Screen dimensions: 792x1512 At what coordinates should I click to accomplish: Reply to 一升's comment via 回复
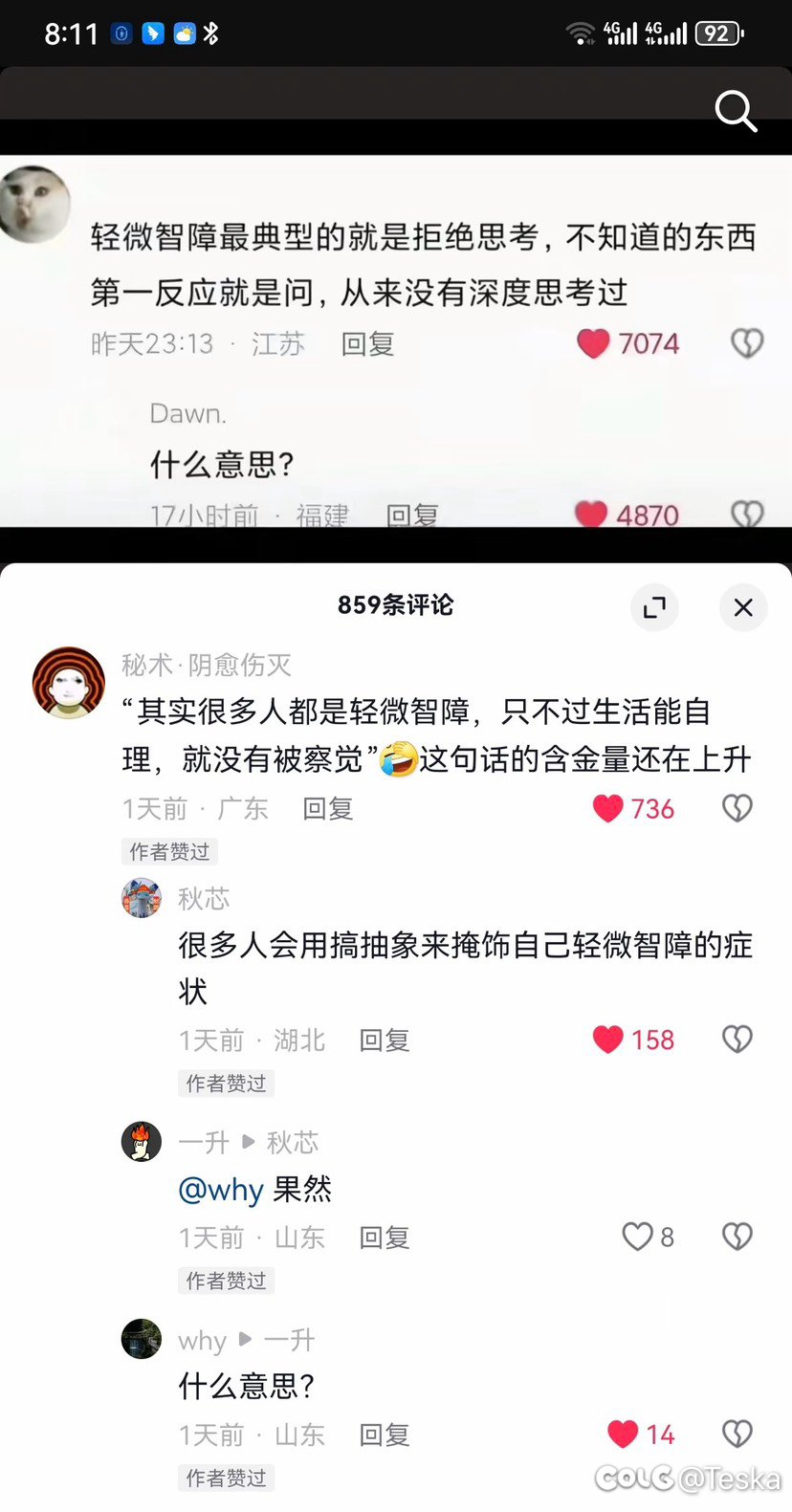pos(385,1238)
